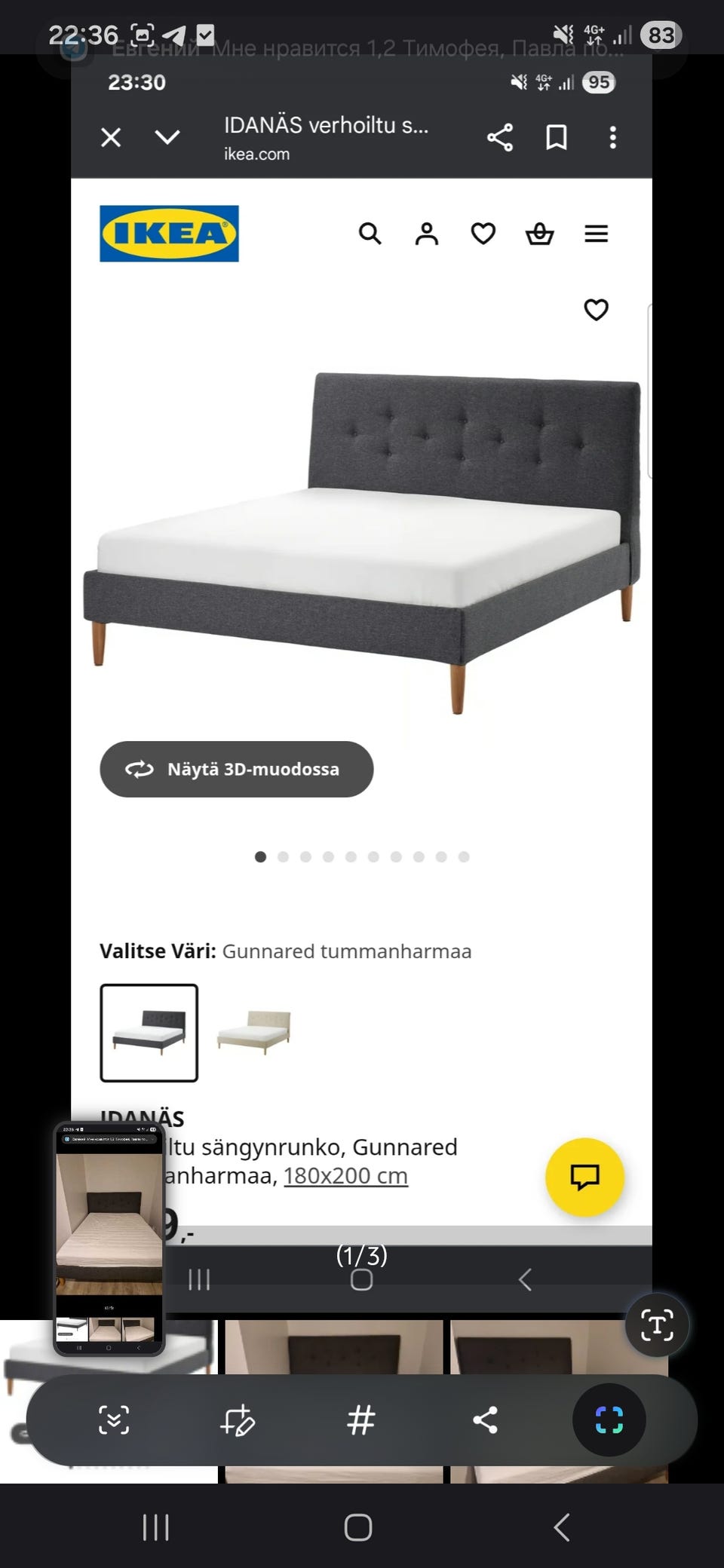Go back using the system navigation bar
The image size is (724, 1568).
tap(561, 1528)
